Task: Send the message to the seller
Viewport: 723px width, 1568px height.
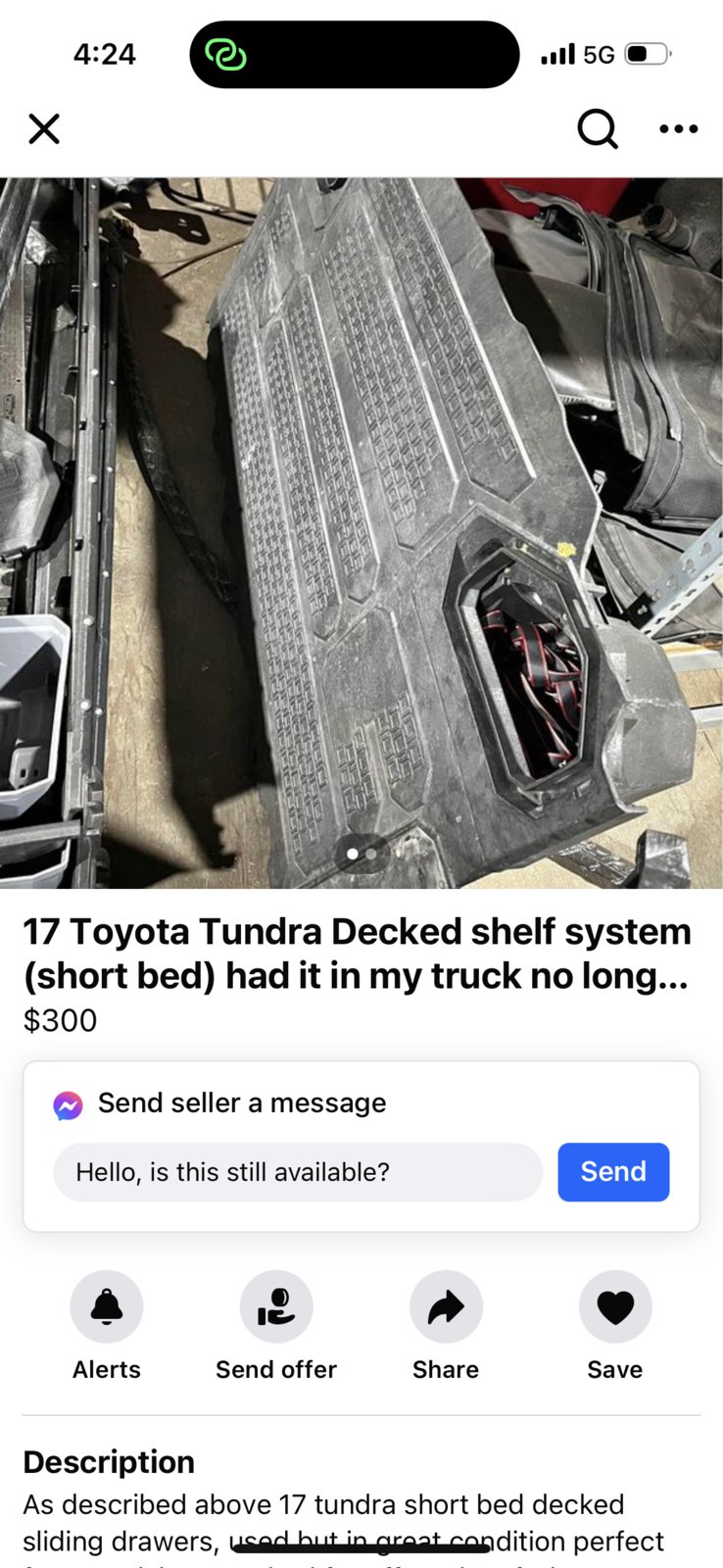Action: [613, 1172]
